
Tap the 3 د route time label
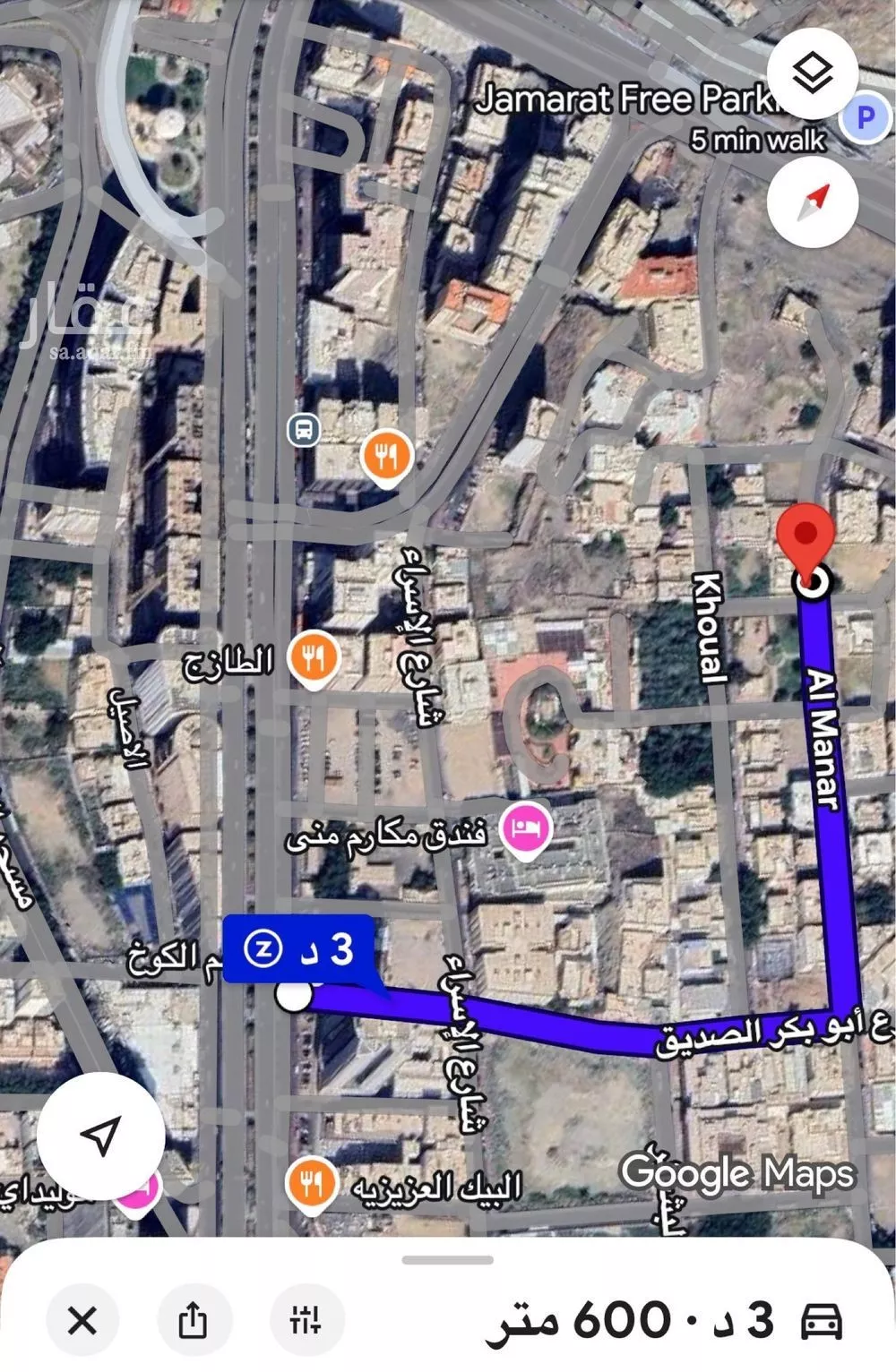(298, 949)
